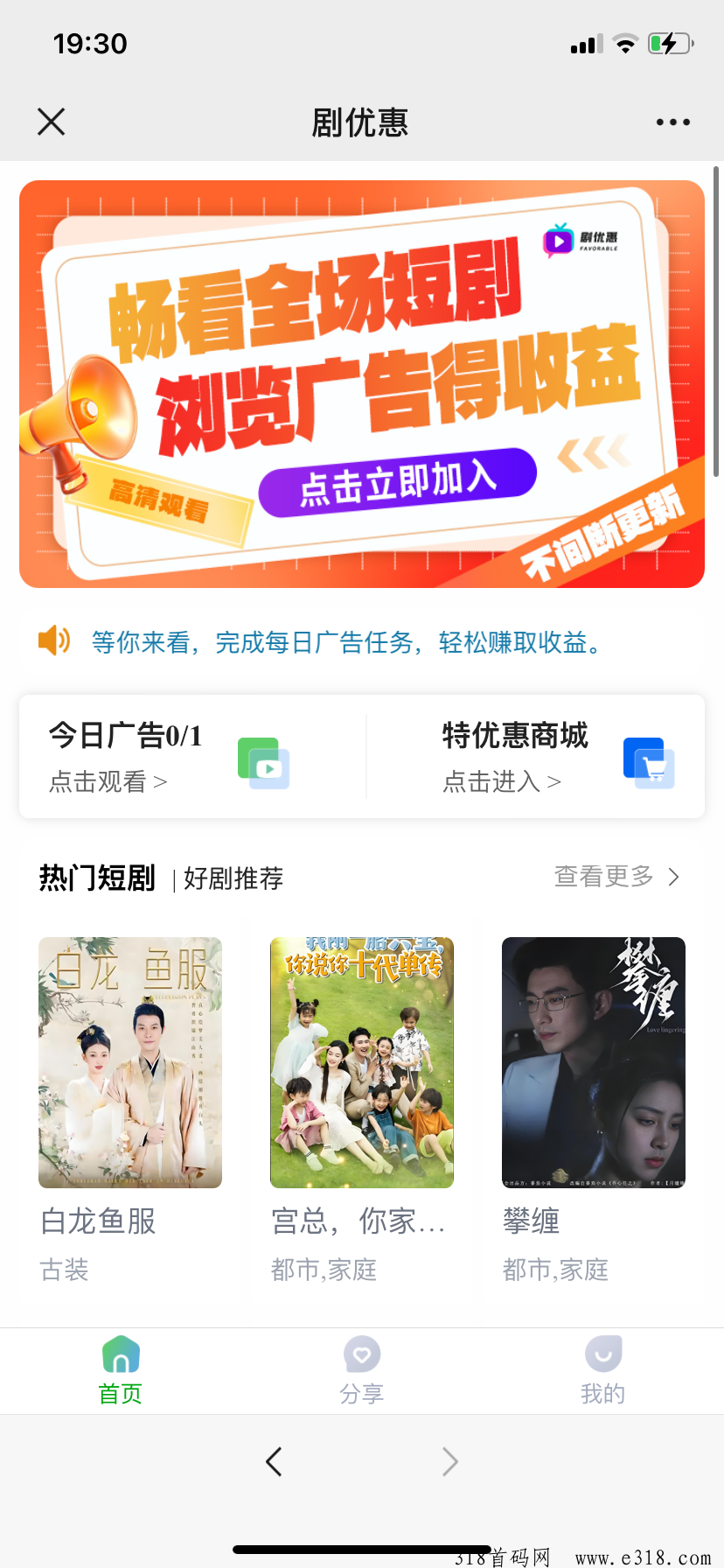
Task: Open the drama 白龙鱼服
Action: click(x=130, y=1062)
